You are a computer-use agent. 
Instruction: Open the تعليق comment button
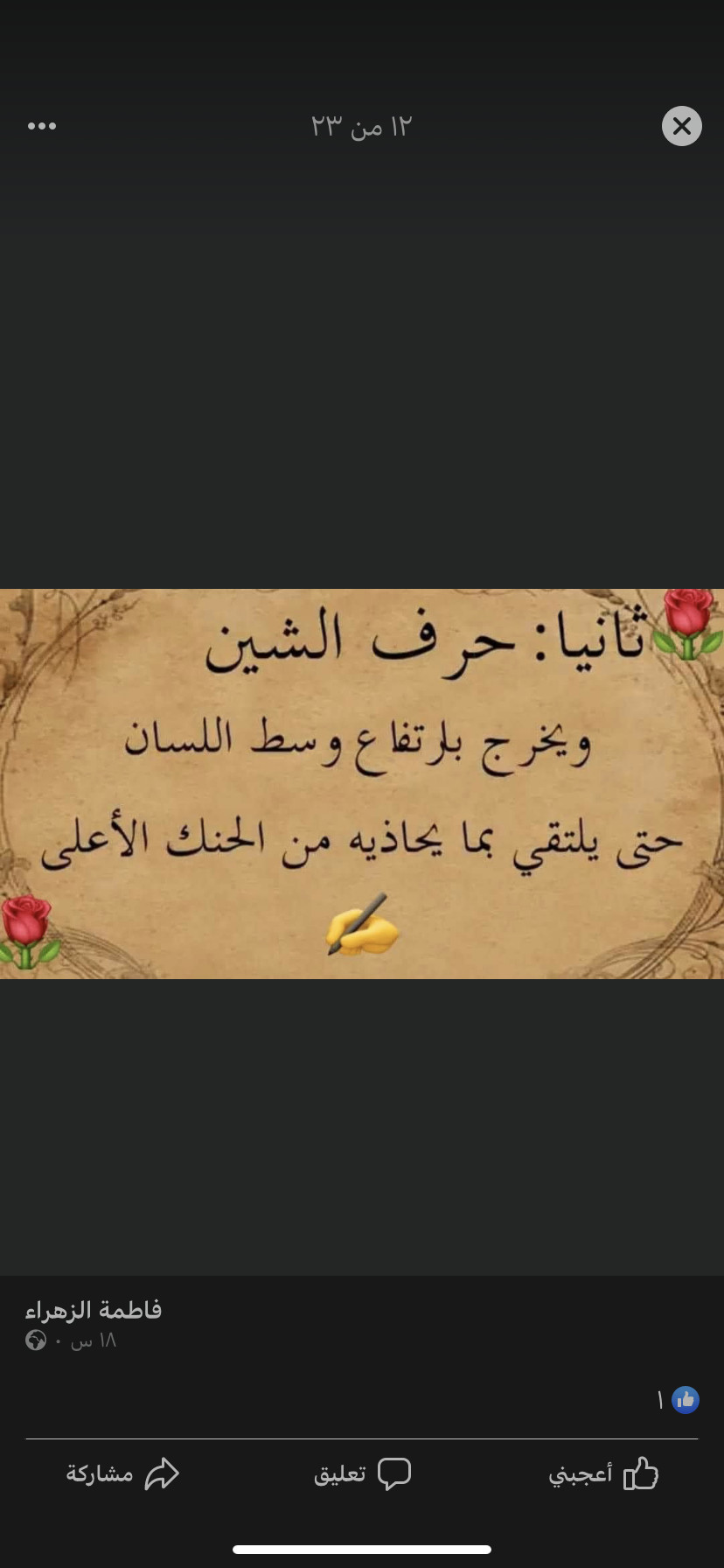tap(362, 1474)
